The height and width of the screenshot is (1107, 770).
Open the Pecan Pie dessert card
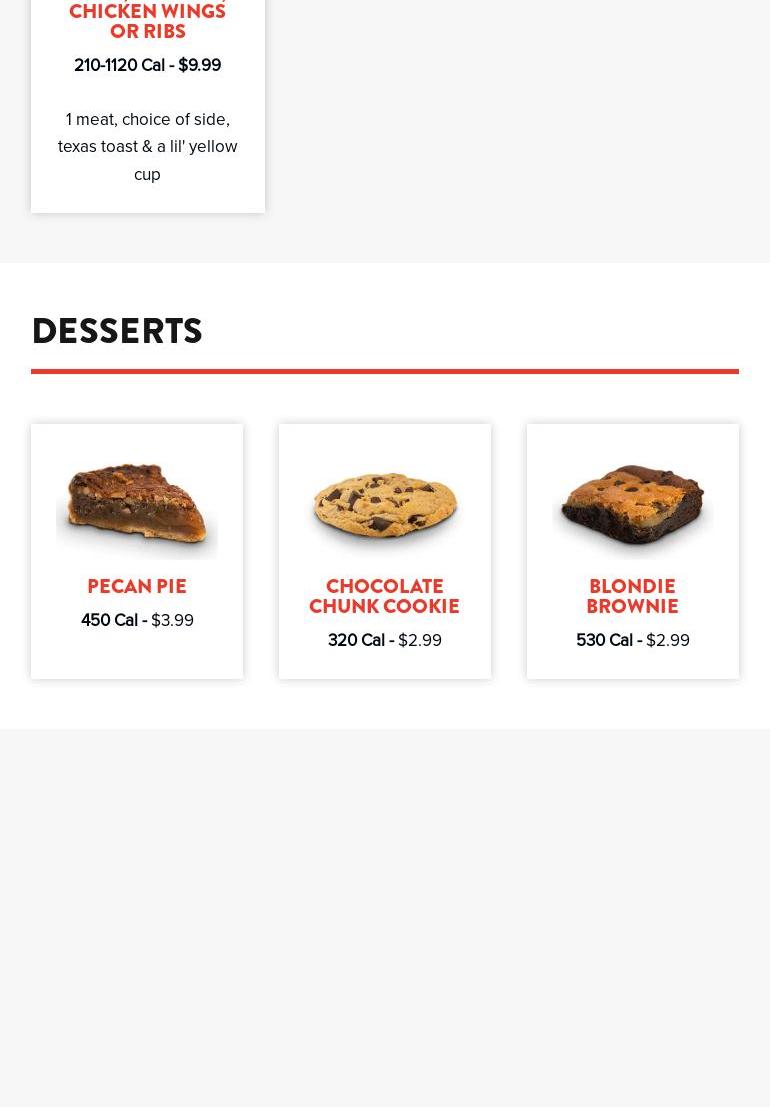[137, 550]
